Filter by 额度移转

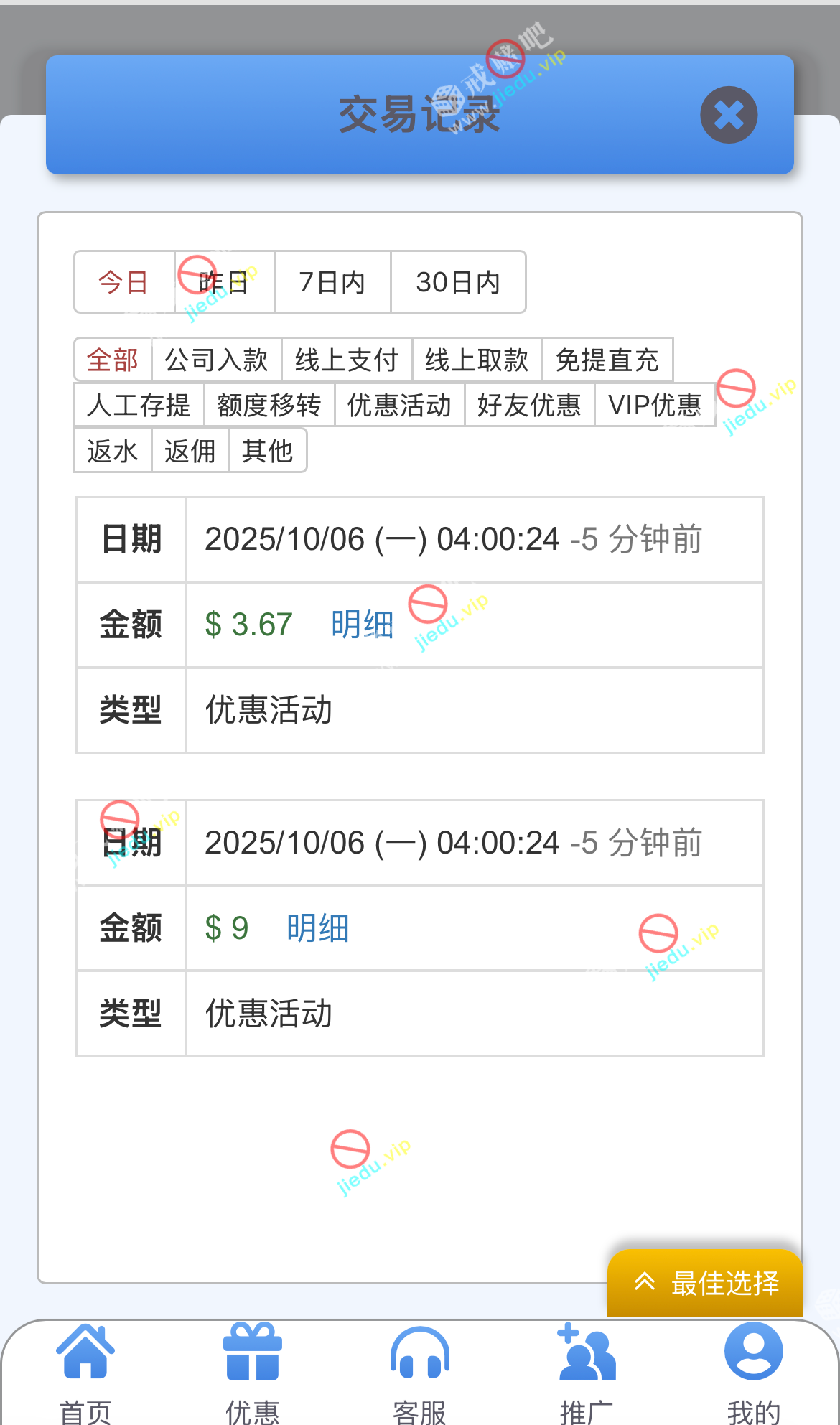pos(269,405)
